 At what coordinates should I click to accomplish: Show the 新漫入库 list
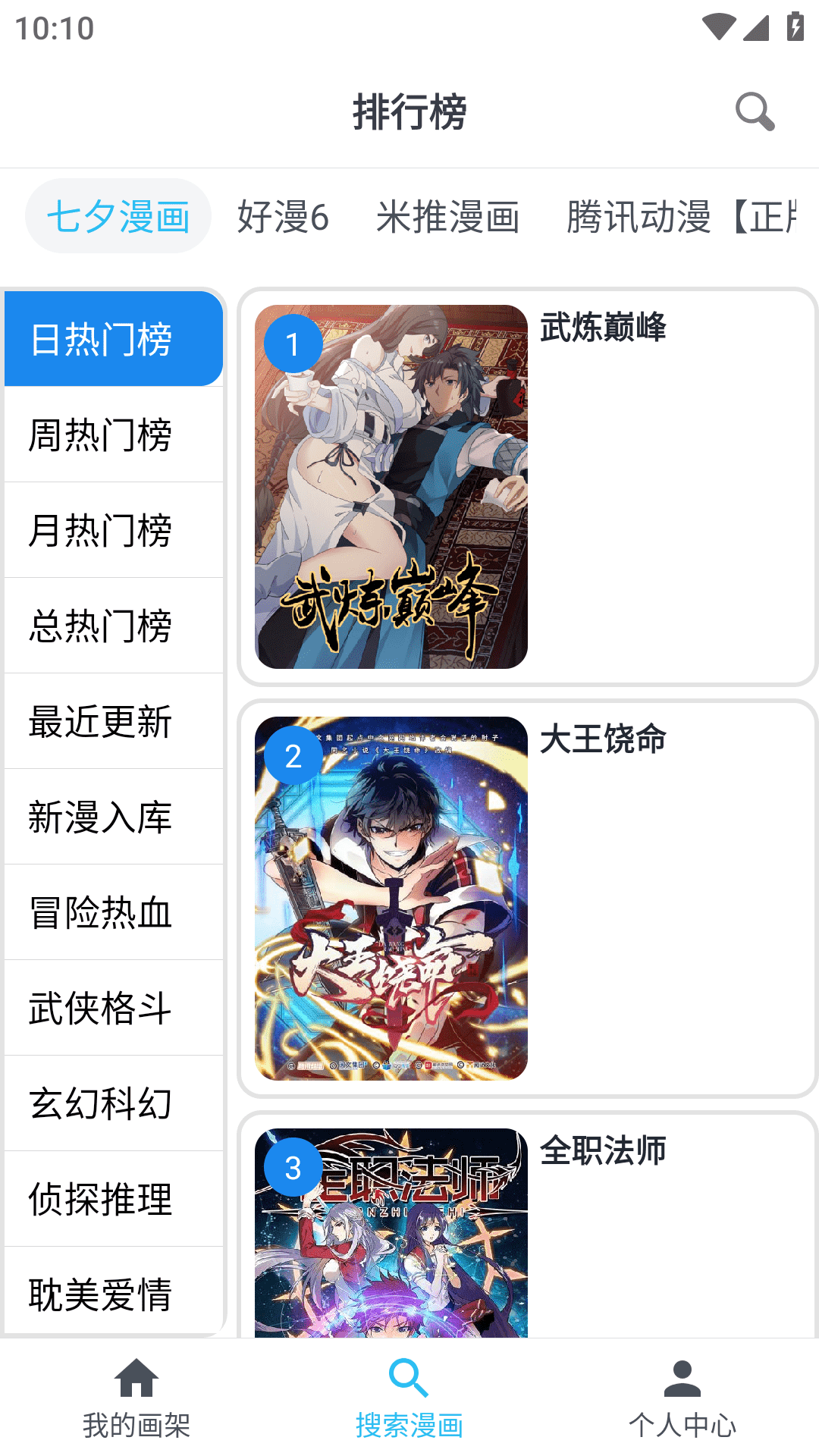tap(114, 817)
